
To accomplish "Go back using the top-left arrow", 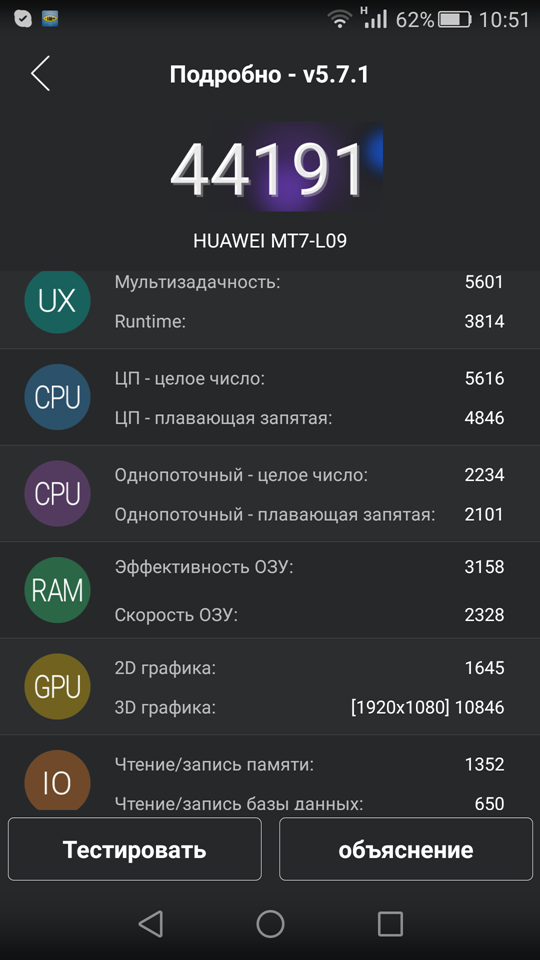I will coord(40,74).
